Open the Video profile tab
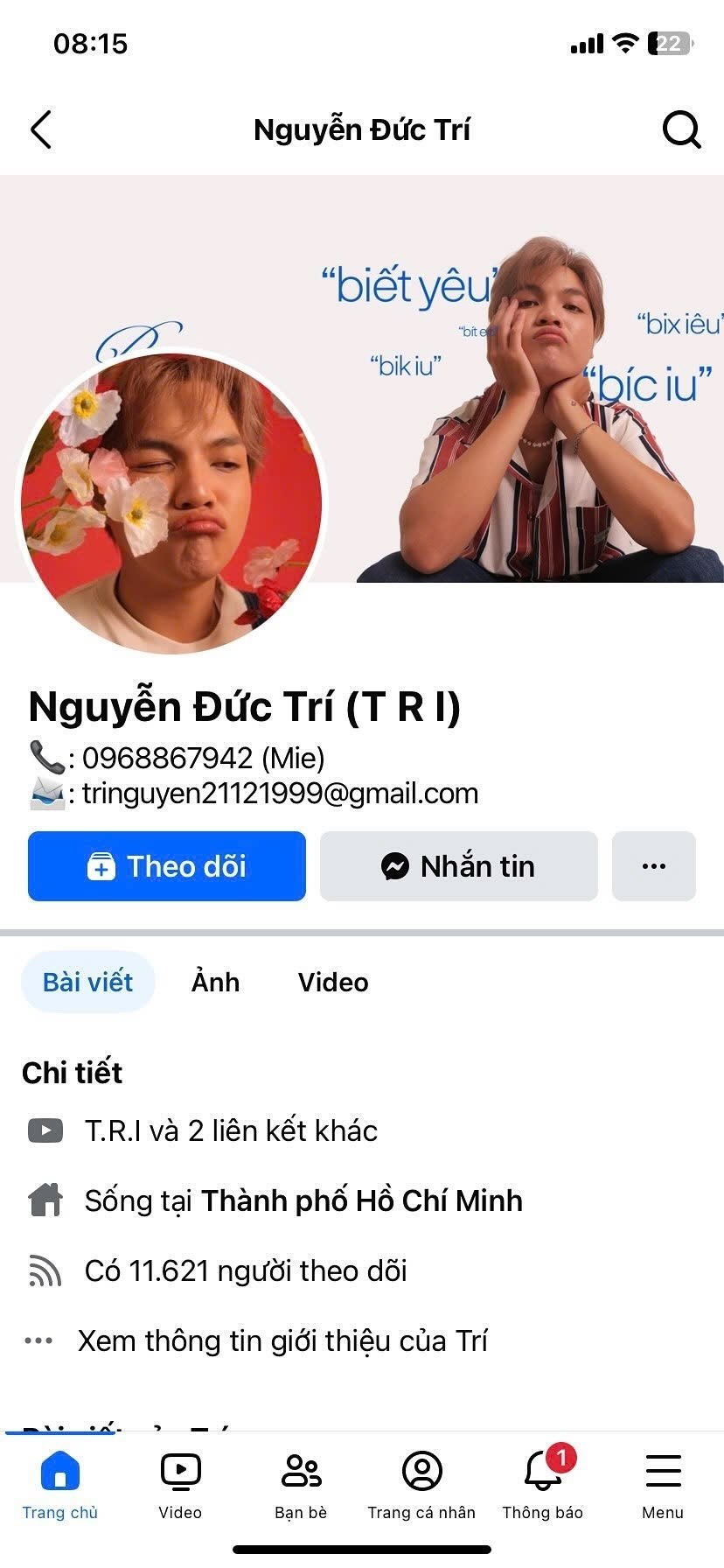 [x=333, y=982]
